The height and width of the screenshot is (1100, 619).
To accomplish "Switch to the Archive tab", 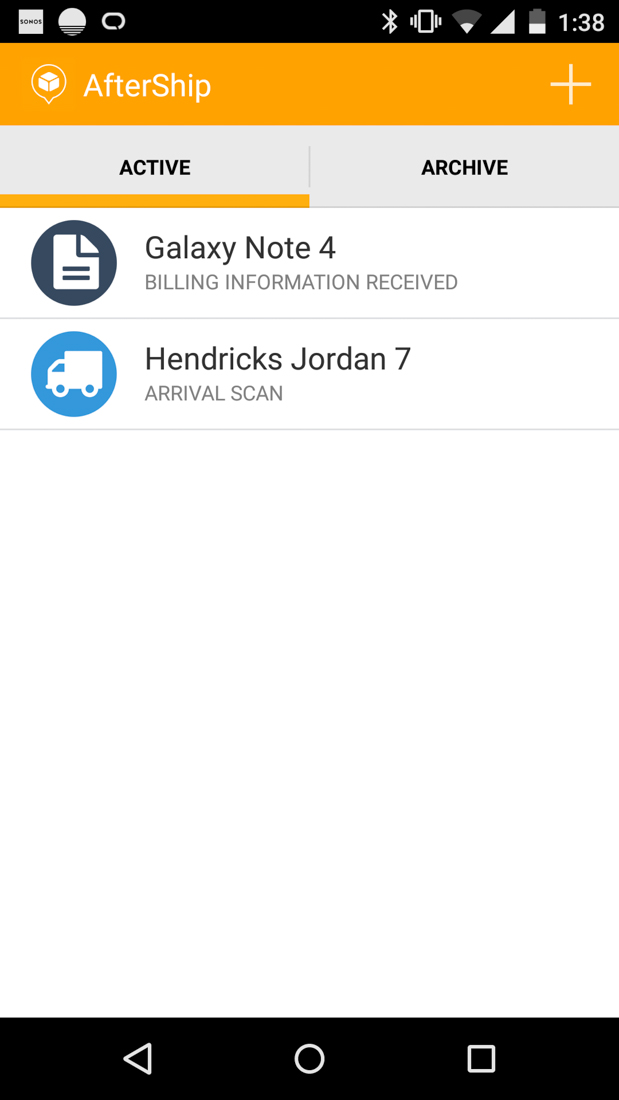I will coord(464,167).
